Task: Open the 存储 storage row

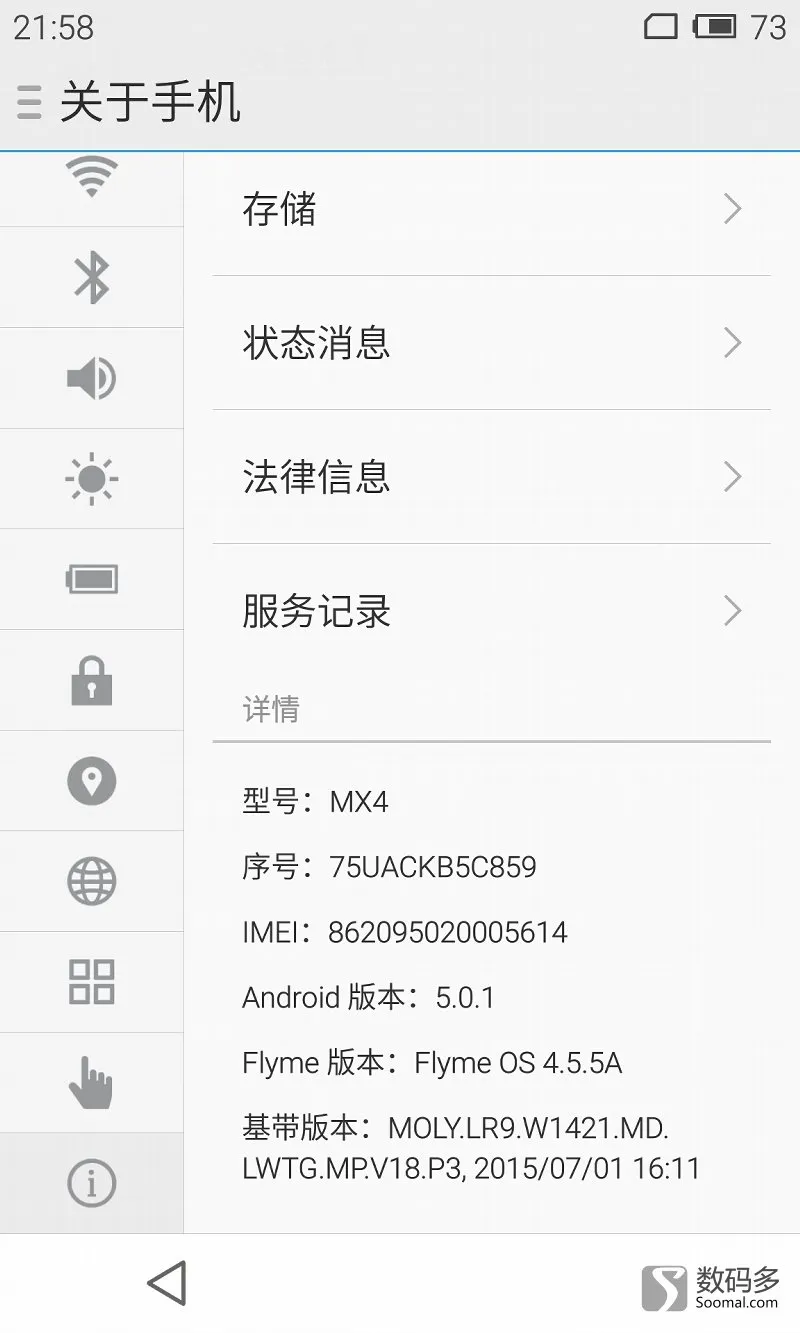Action: [x=491, y=210]
